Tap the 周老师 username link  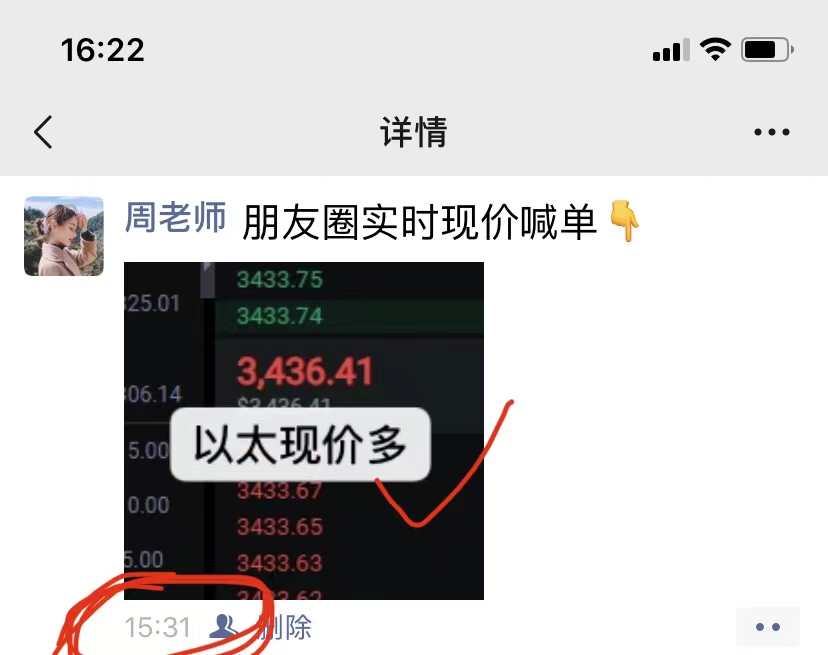pos(175,217)
